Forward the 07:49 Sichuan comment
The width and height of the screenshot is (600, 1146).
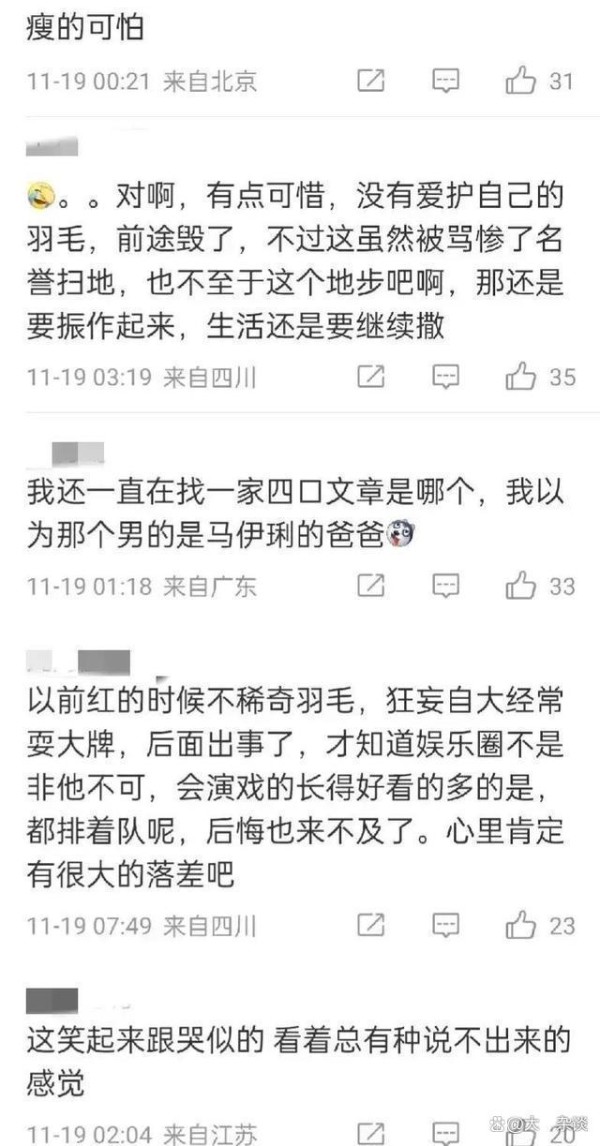[371, 924]
